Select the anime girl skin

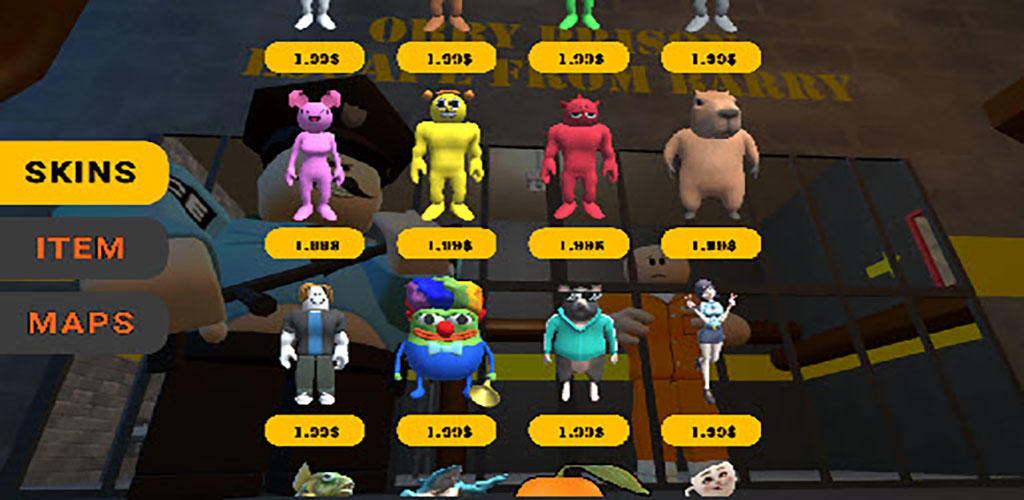point(711,340)
